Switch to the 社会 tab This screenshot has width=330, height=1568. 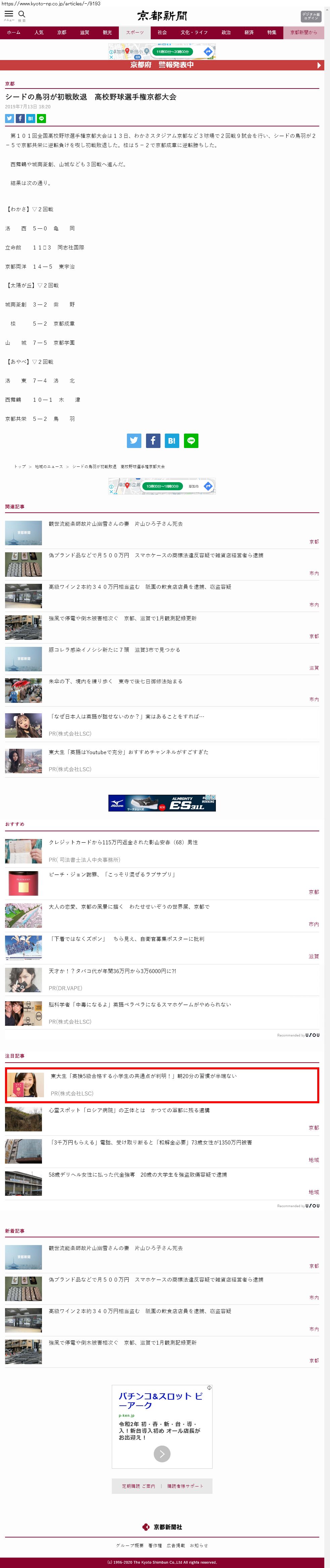[x=162, y=32]
